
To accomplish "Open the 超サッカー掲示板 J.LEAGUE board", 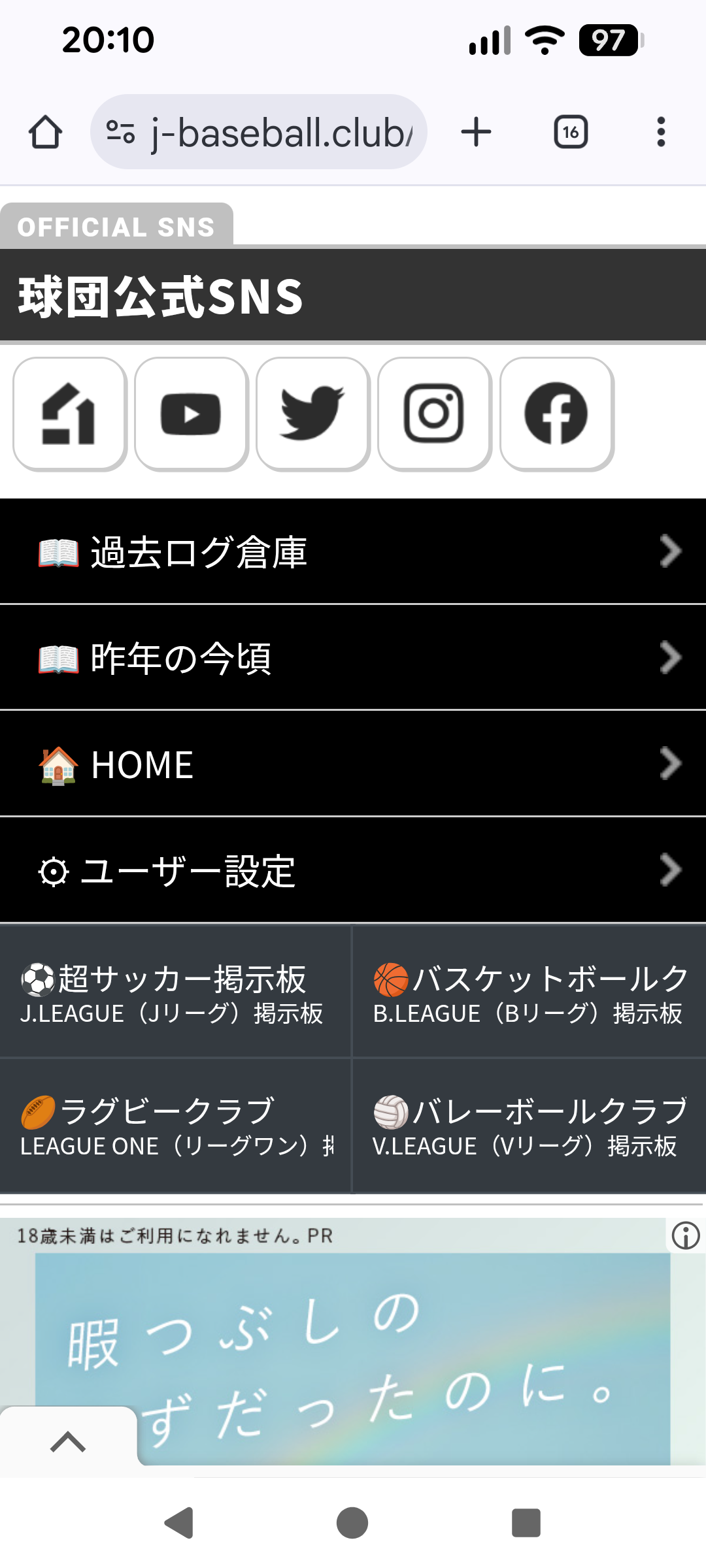I will pos(175,993).
